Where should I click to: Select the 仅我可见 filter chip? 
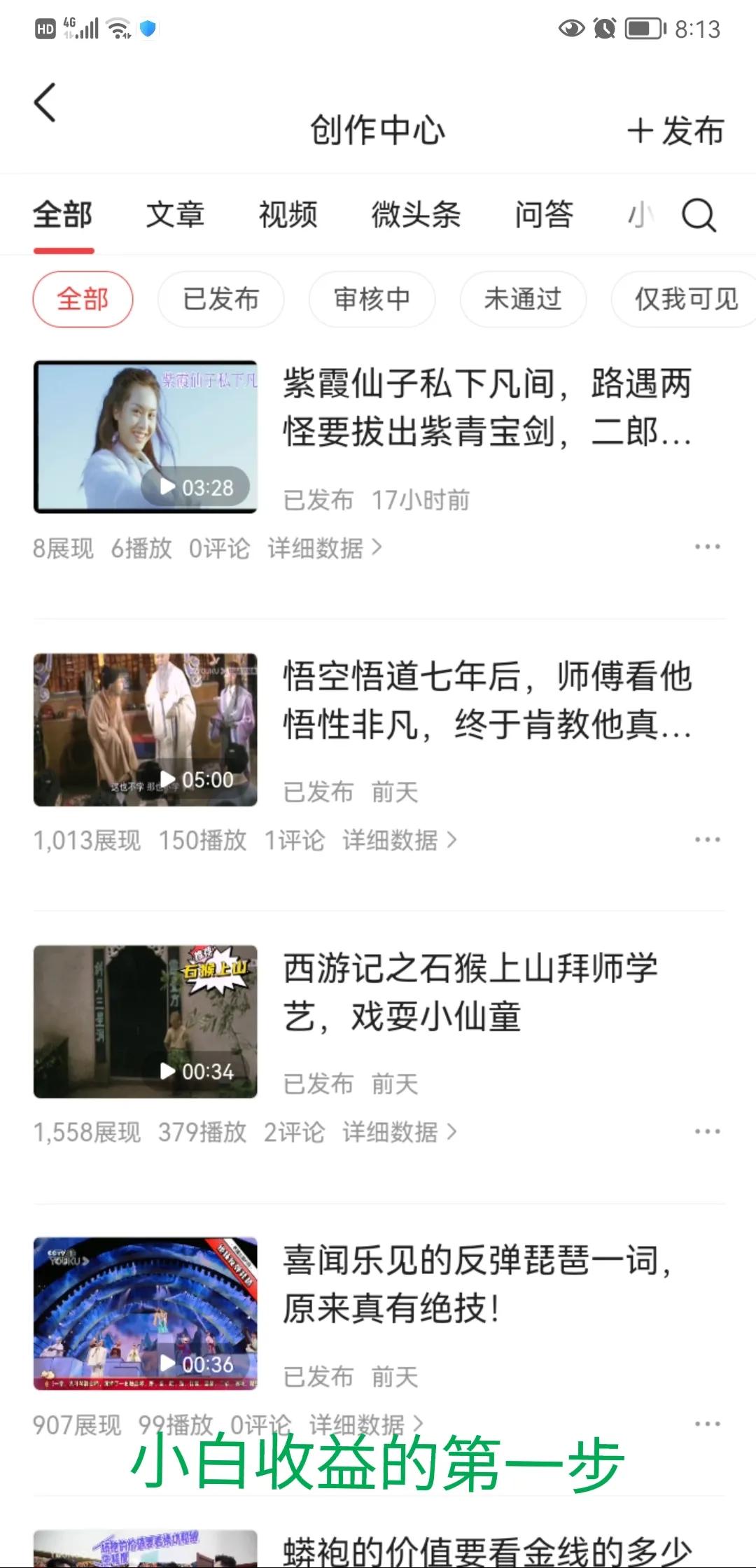click(685, 300)
